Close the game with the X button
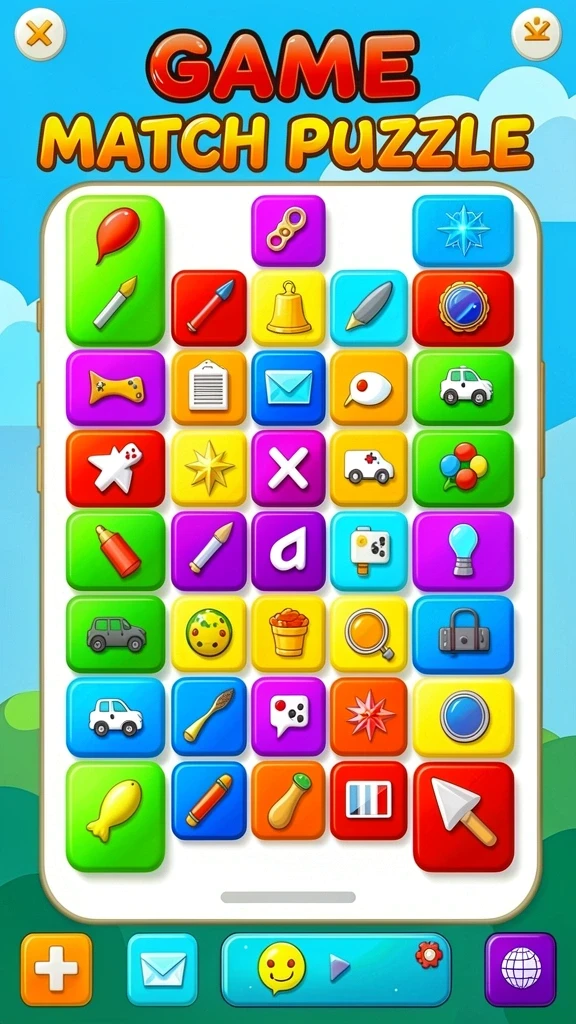 (40, 34)
